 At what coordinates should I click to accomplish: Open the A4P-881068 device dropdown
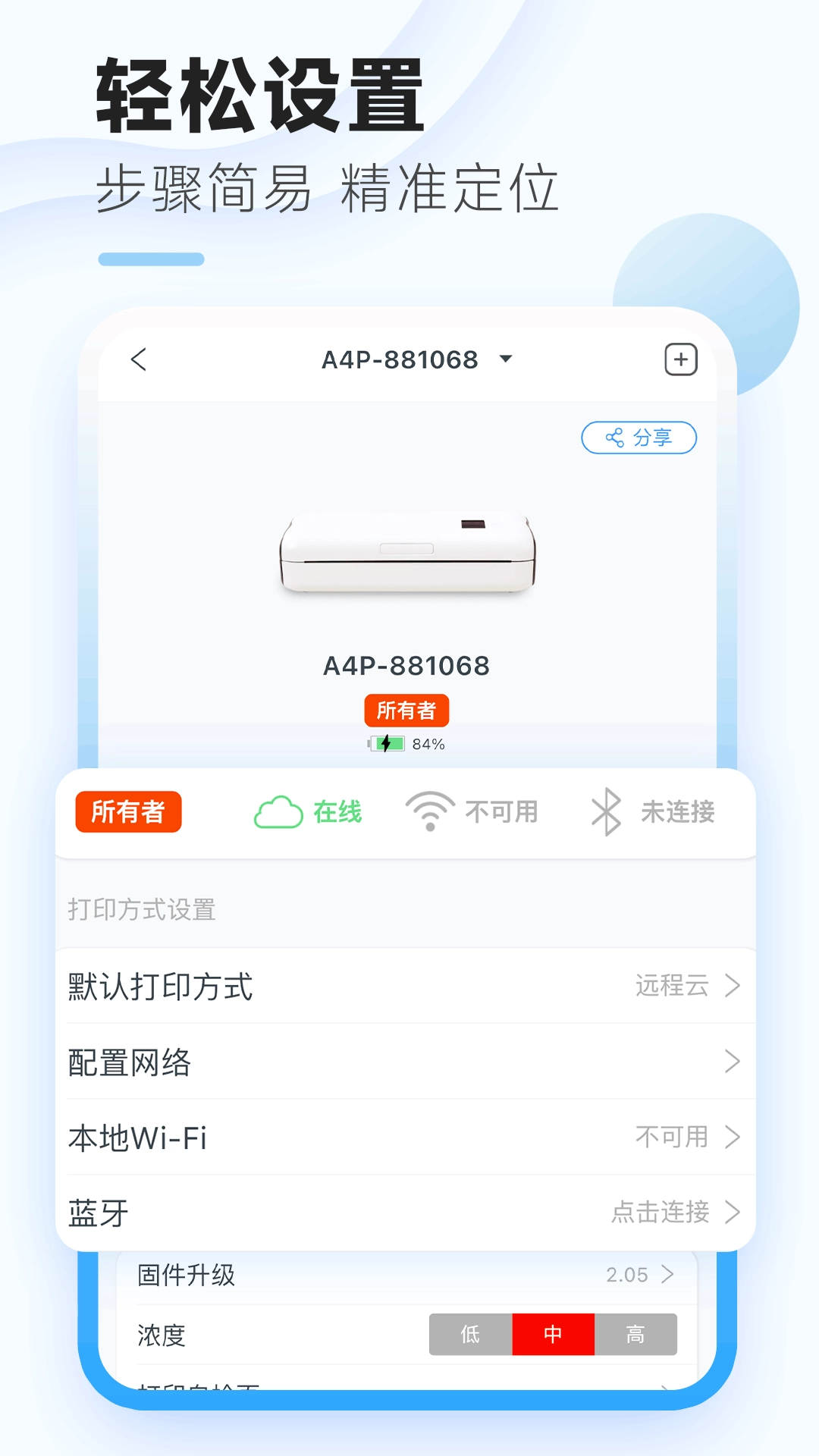tap(414, 359)
